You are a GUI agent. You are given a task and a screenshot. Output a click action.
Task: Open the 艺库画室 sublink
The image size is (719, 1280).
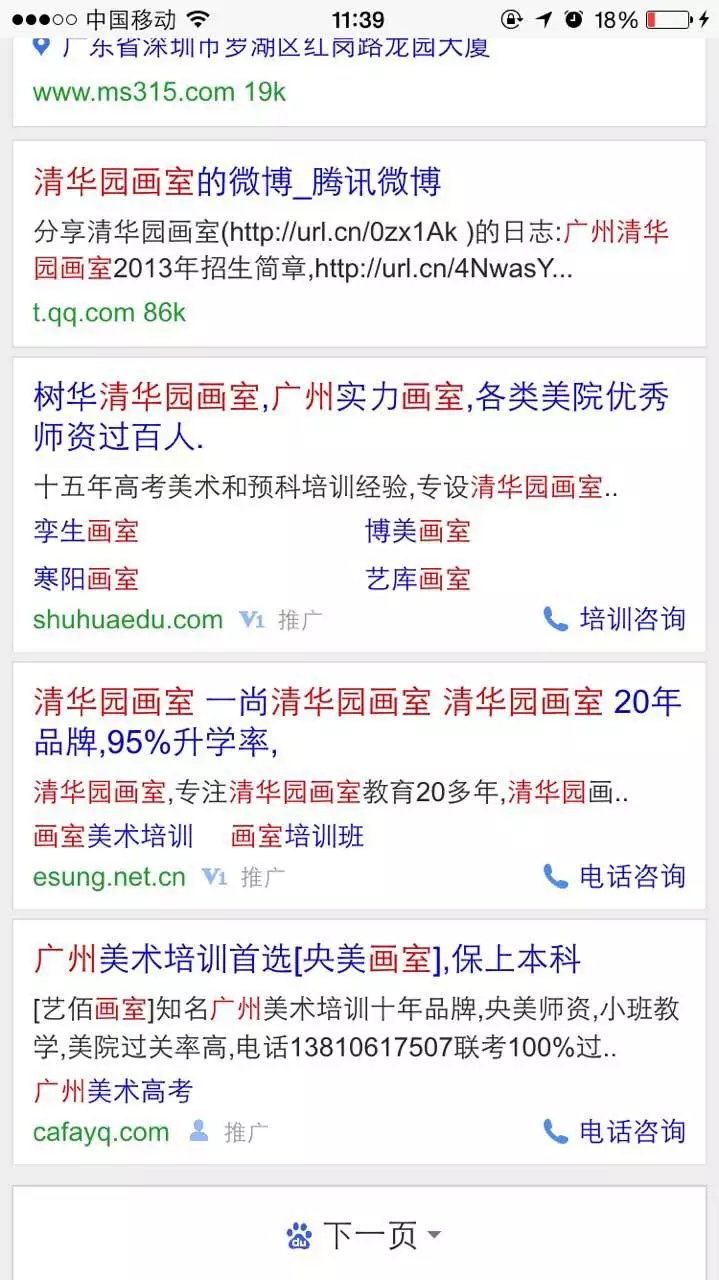[417, 579]
